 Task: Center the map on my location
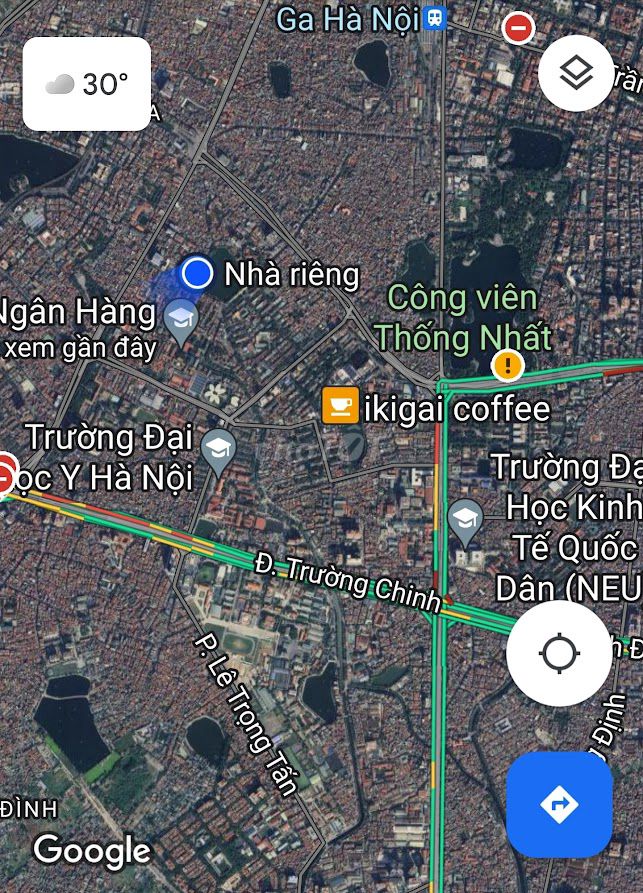(558, 654)
